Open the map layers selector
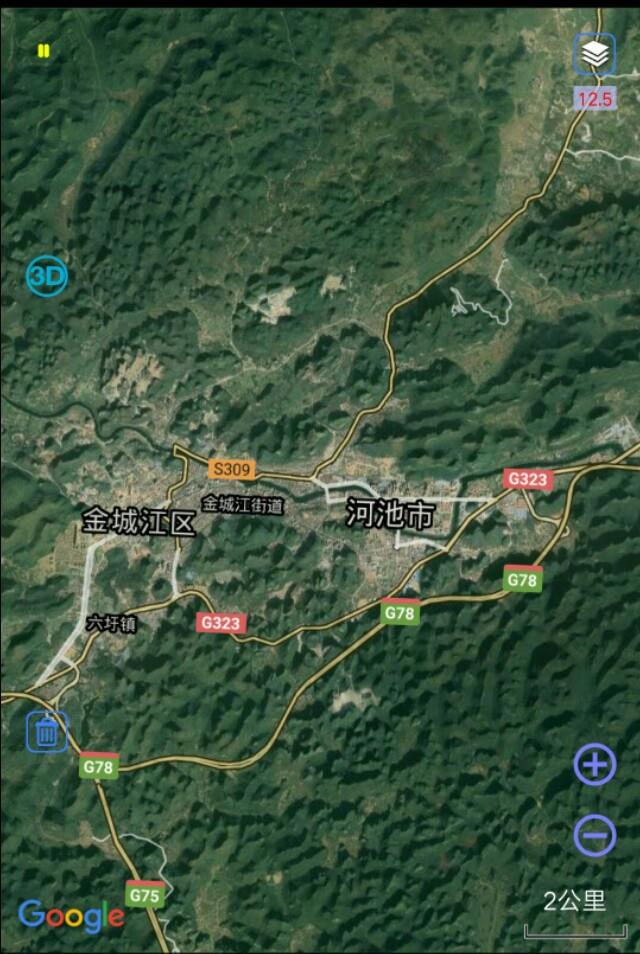Image resolution: width=640 pixels, height=954 pixels. pyautogui.click(x=595, y=55)
